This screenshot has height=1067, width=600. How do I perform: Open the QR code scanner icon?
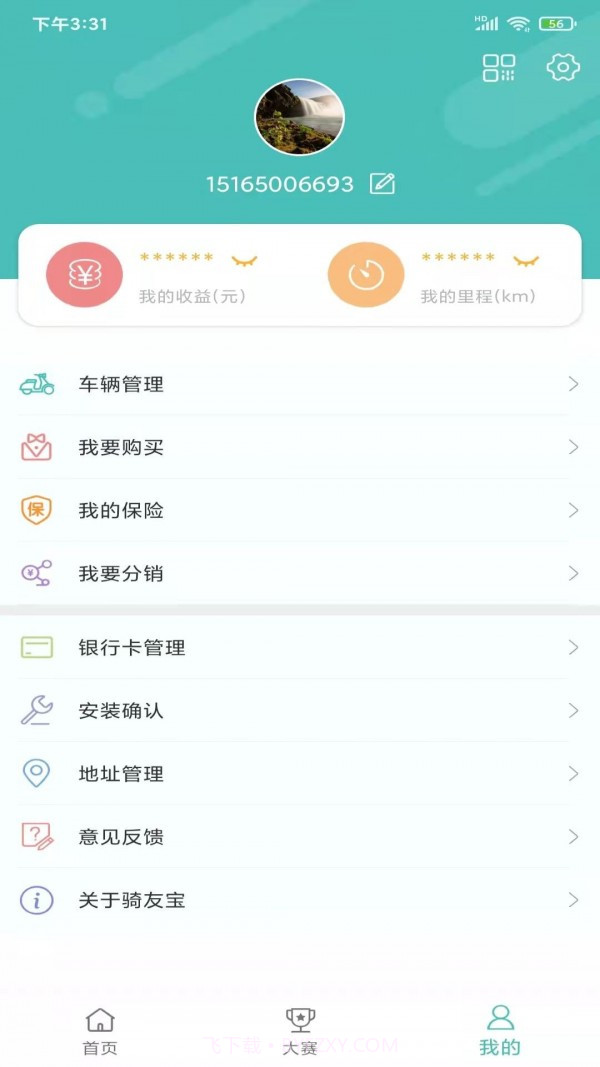[498, 68]
